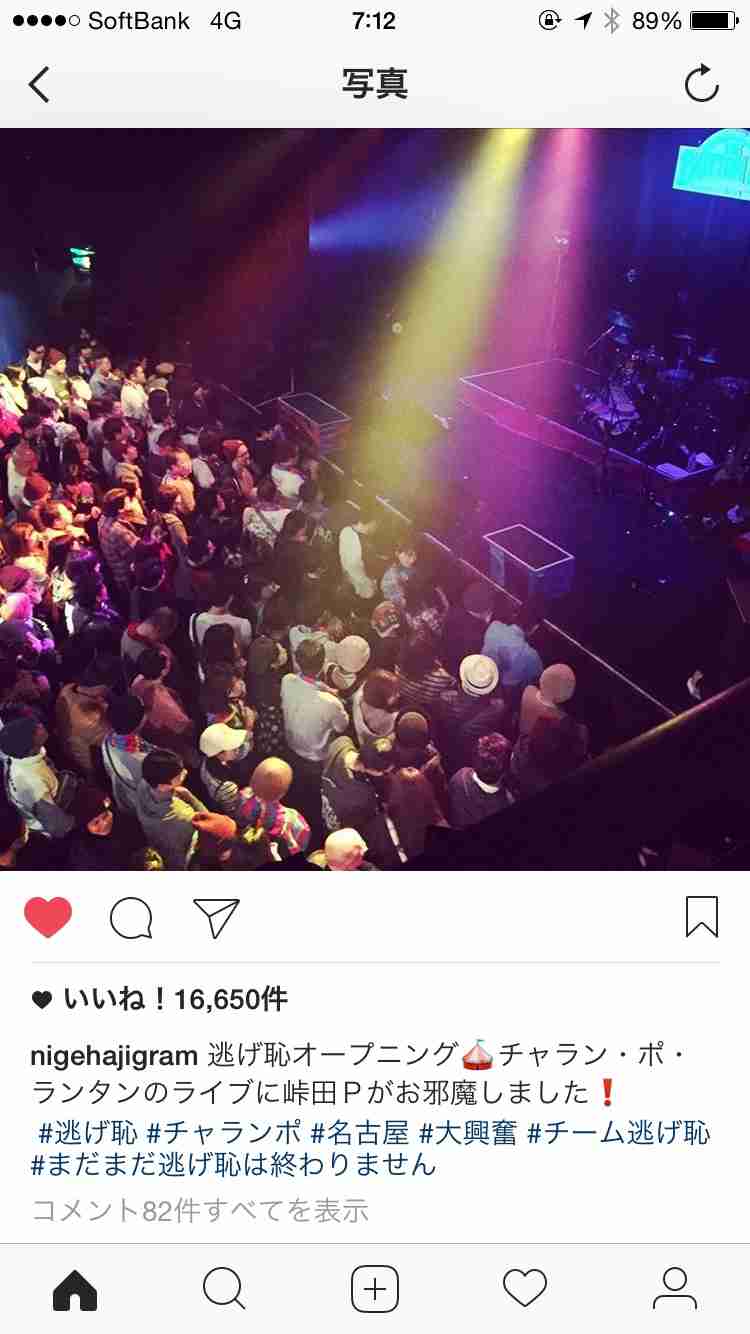Open comments with the speech bubble icon
Viewport: 750px width, 1334px height.
pyautogui.click(x=131, y=917)
